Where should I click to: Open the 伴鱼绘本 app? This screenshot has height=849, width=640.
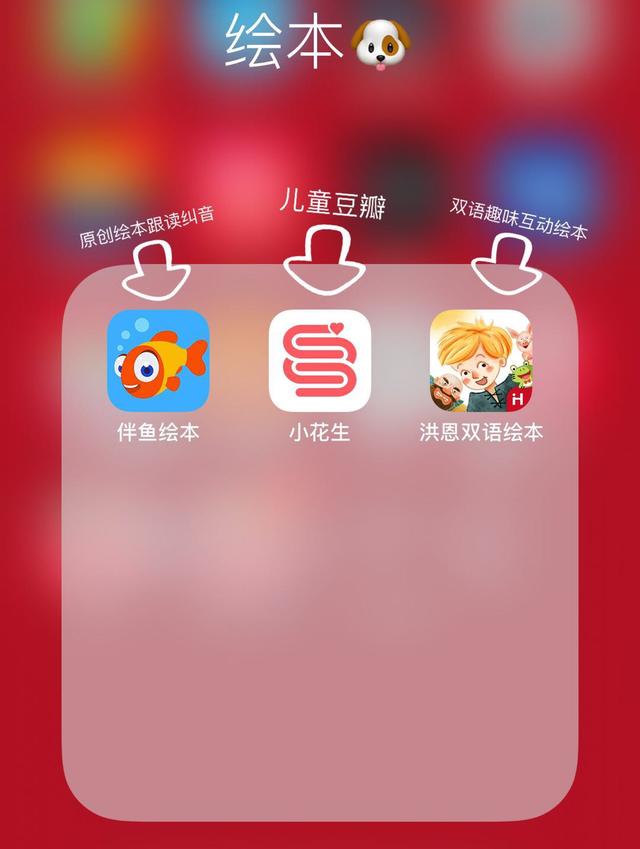[158, 361]
